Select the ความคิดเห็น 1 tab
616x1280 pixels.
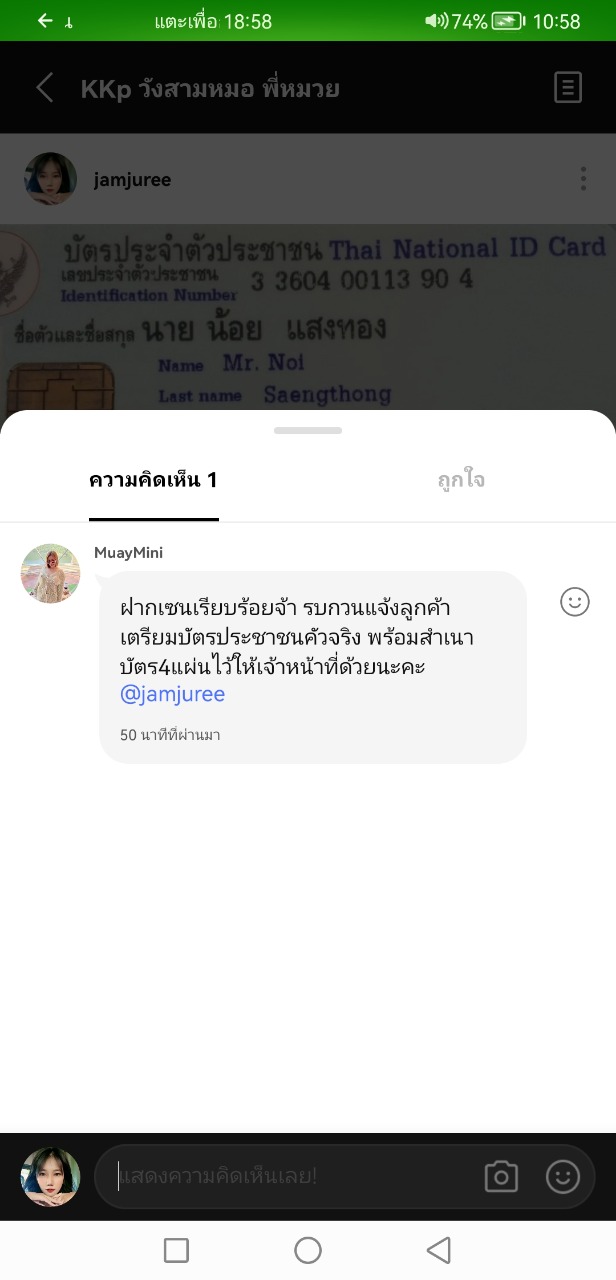click(x=153, y=480)
